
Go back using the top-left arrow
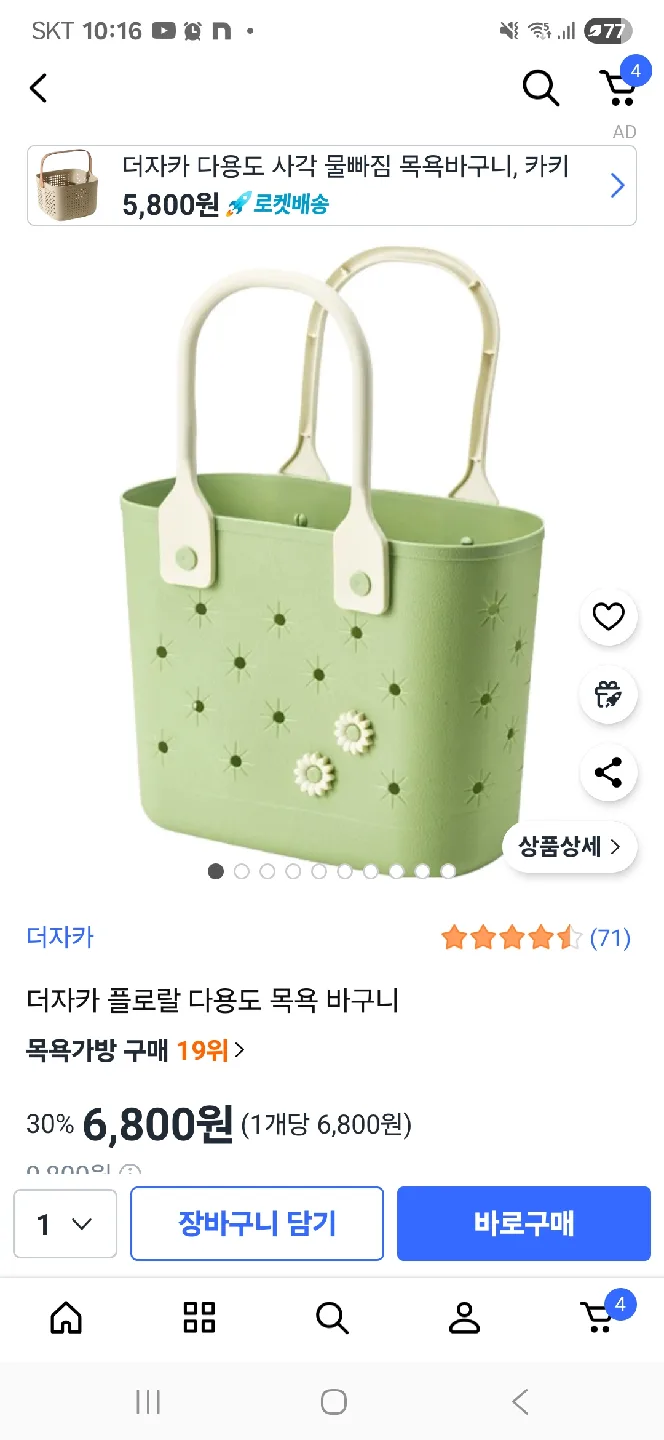tap(38, 89)
